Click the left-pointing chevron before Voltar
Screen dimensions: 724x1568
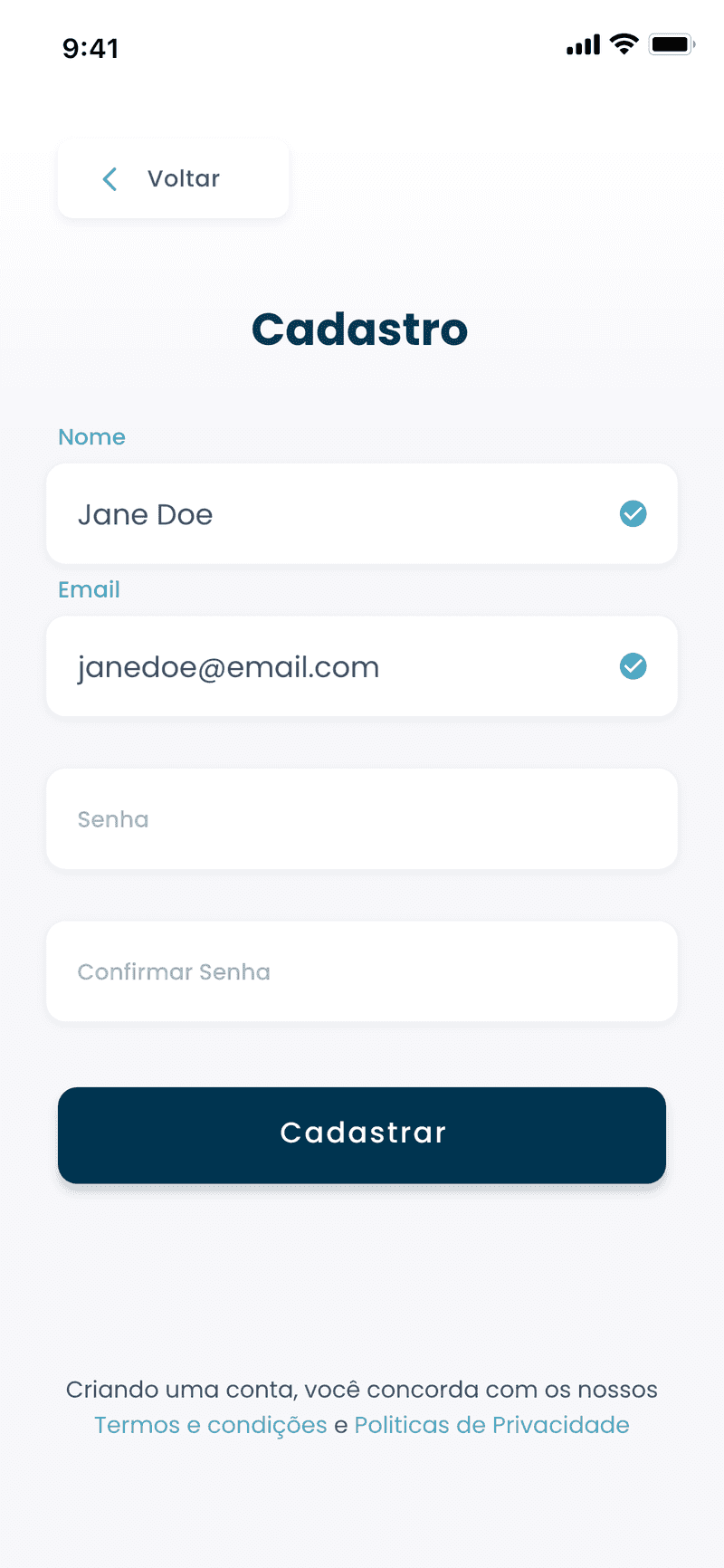pos(110,178)
